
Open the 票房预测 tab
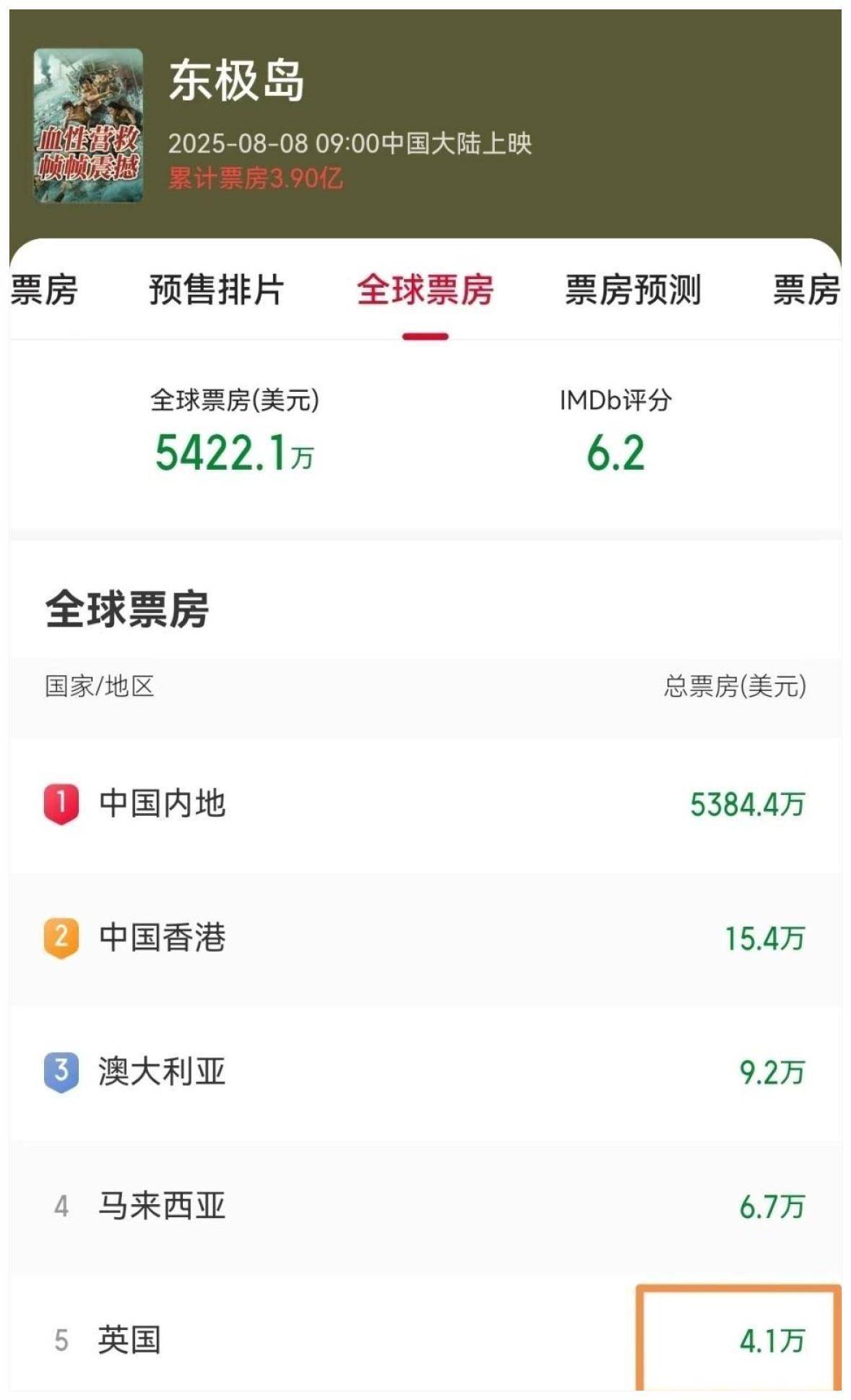pyautogui.click(x=633, y=291)
